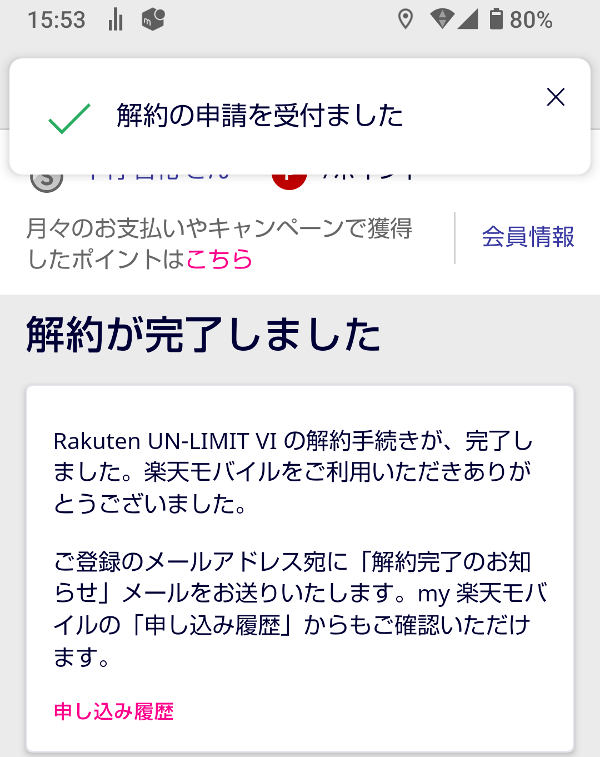The image size is (600, 757).
Task: Open 会員情報 member information
Action: 527,237
